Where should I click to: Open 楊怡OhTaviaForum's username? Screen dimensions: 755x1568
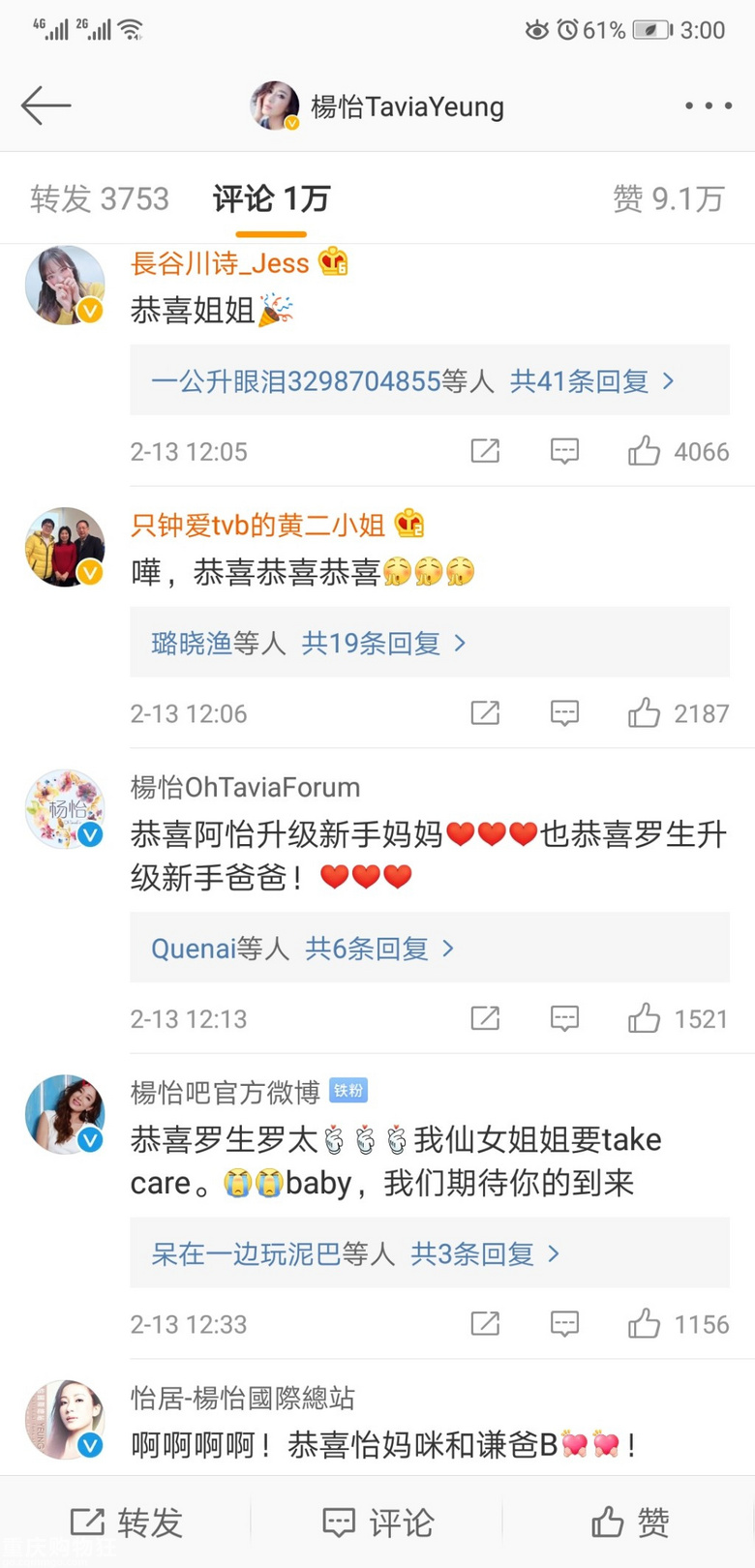(x=245, y=788)
